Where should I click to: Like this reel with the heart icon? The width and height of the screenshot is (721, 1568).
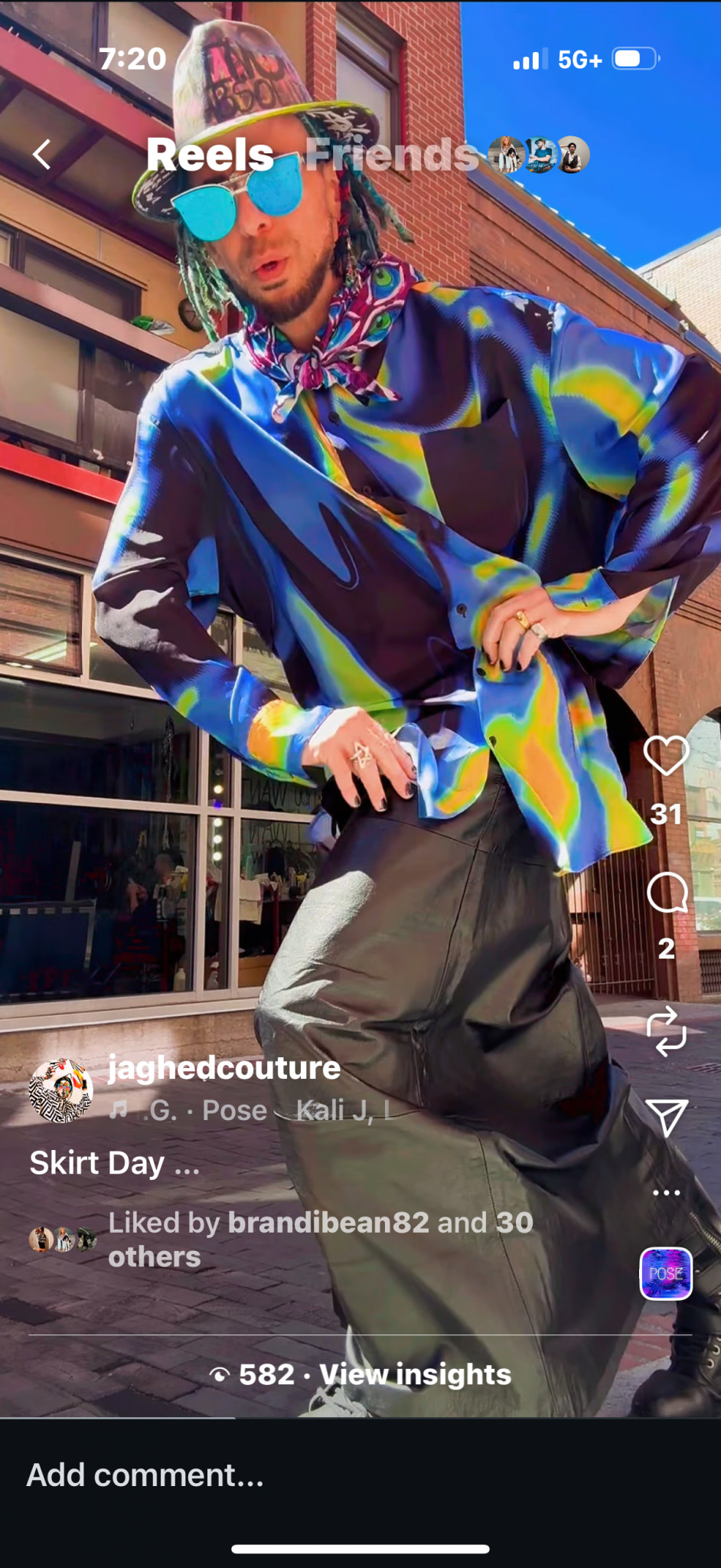tap(666, 756)
